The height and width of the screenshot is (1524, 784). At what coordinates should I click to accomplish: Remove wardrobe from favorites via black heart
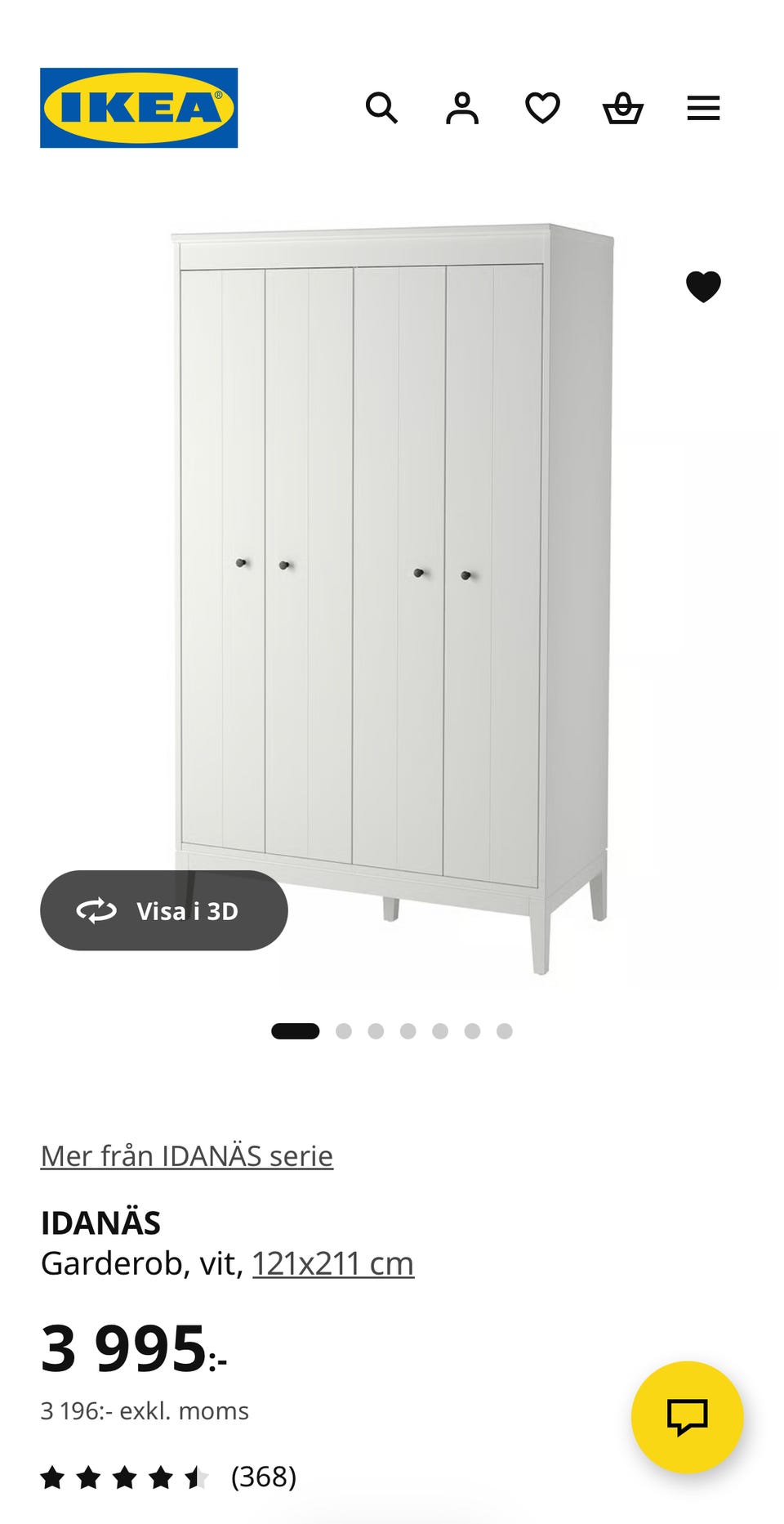pyautogui.click(x=703, y=287)
